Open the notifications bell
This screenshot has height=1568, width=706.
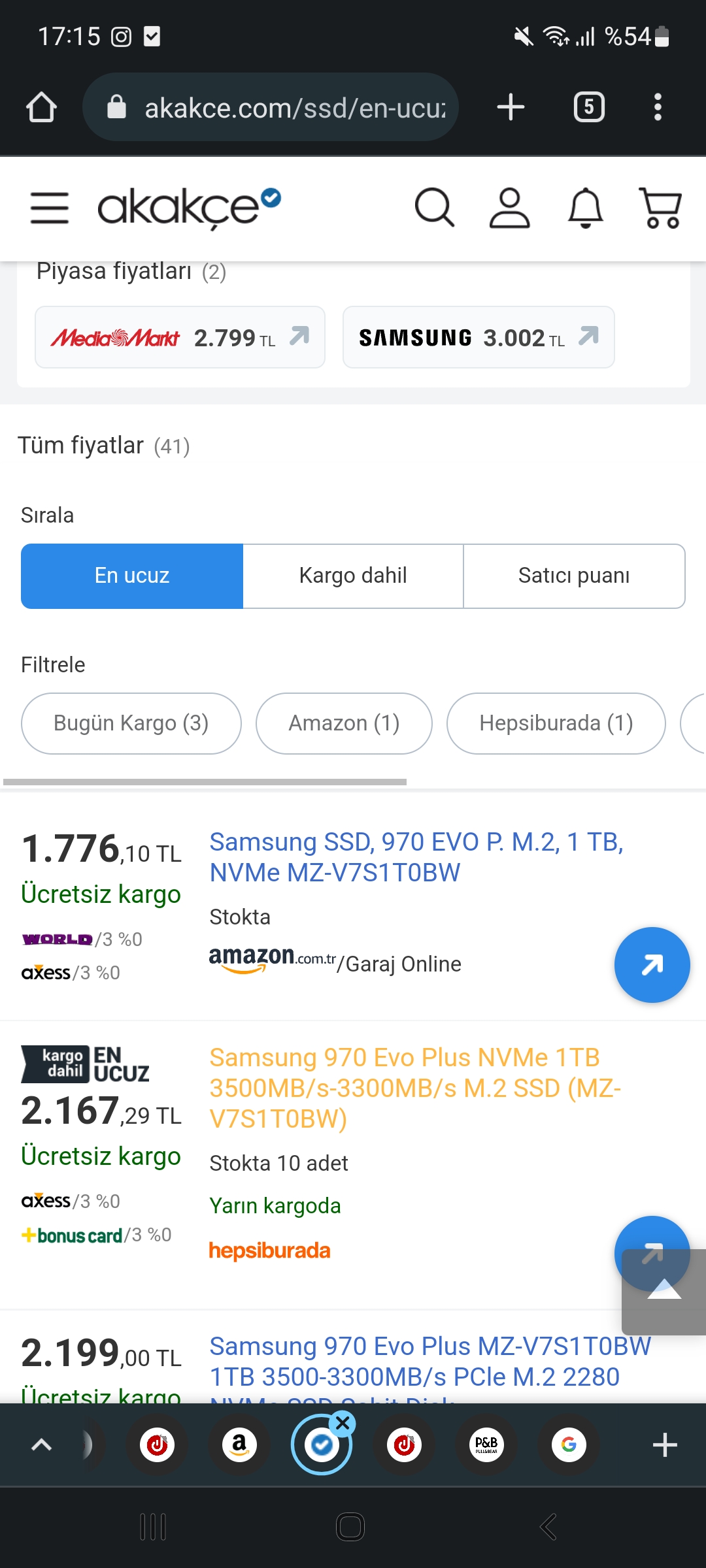(585, 208)
